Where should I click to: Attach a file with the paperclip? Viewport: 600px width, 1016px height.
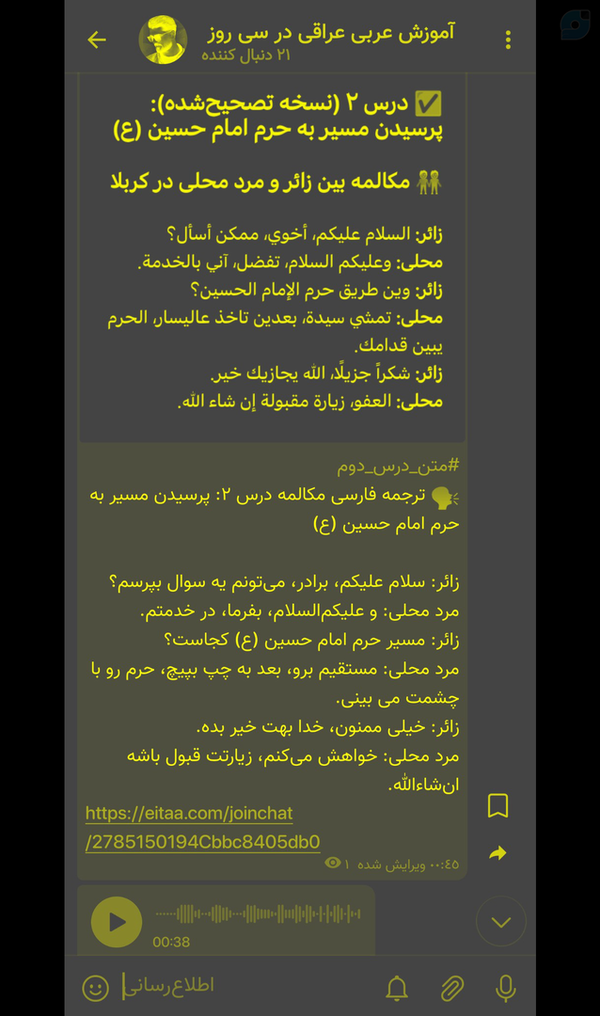tap(452, 987)
